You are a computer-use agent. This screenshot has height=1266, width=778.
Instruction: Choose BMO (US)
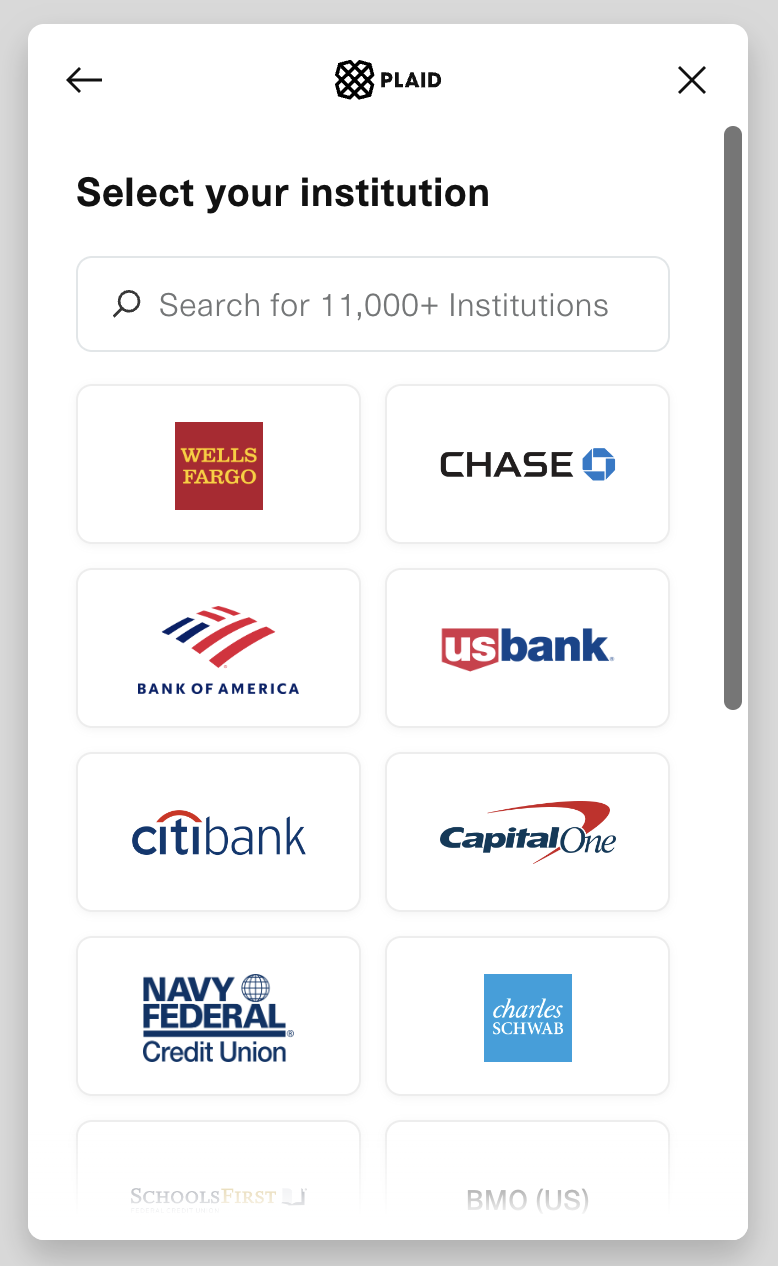527,1182
